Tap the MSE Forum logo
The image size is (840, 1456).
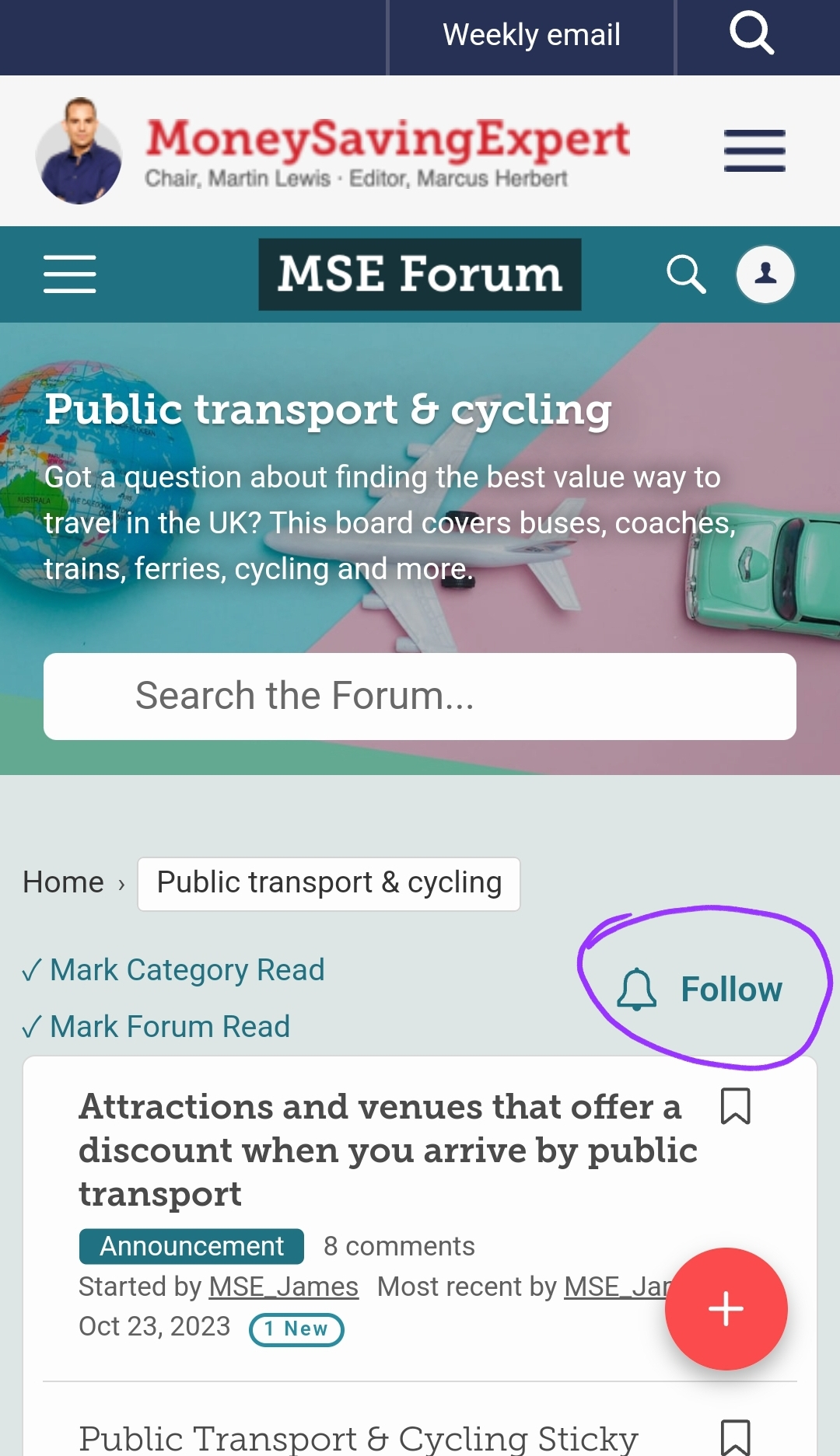pos(420,274)
